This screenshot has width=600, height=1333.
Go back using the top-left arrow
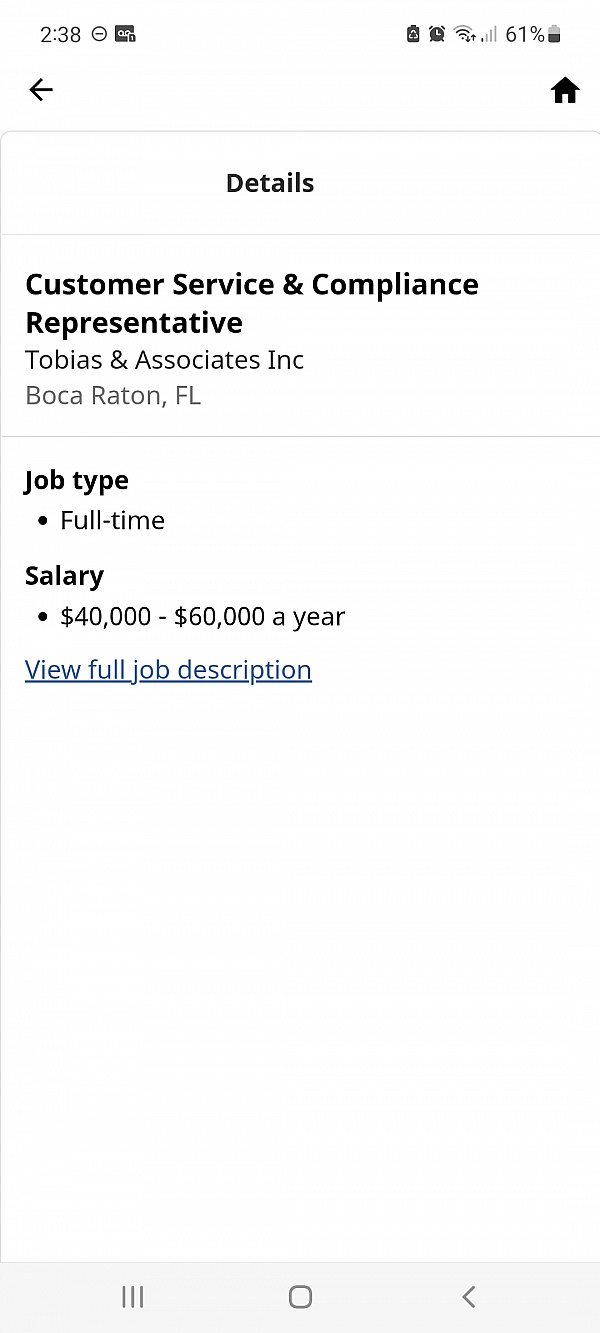tap(41, 90)
